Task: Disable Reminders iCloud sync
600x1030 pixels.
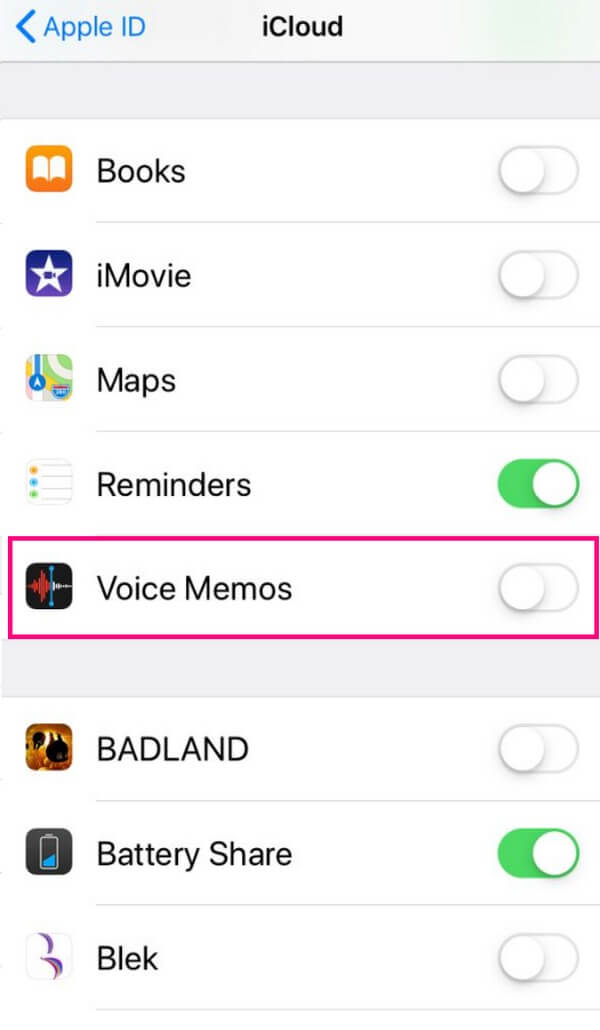Action: click(x=538, y=485)
